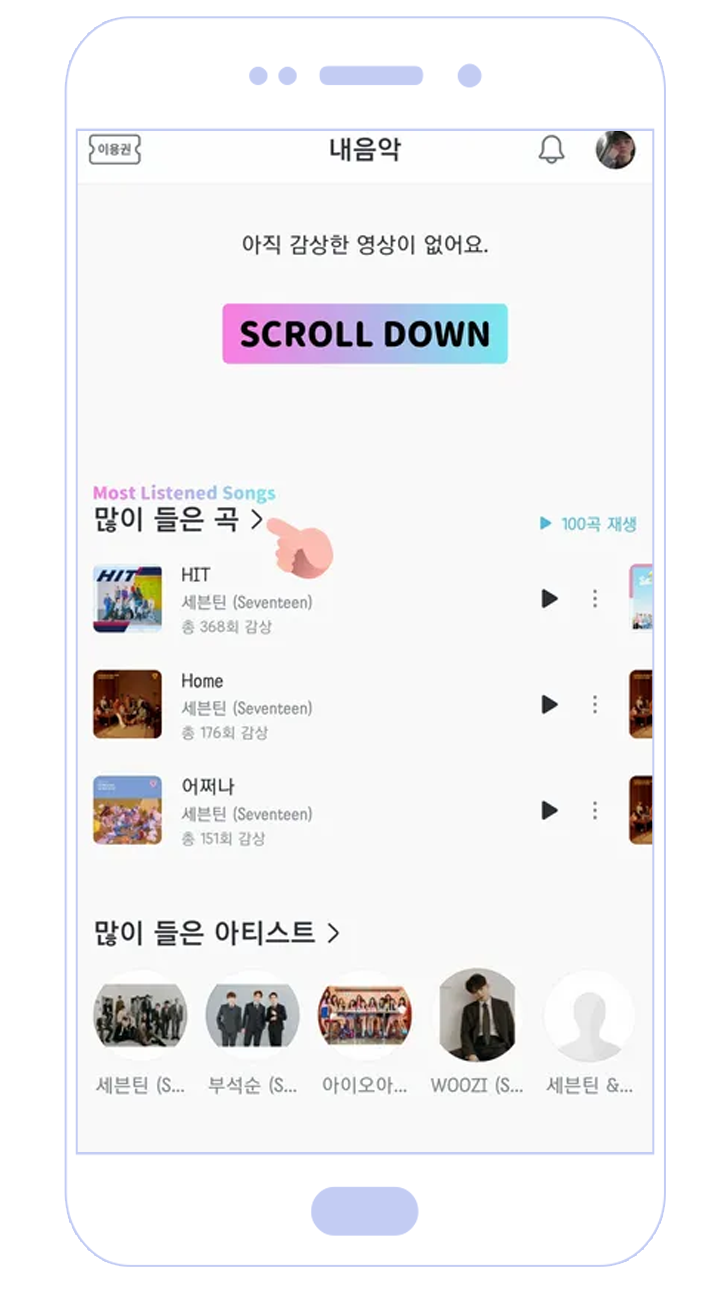Play the song 어쩌나
714x1308 pixels.
[x=549, y=810]
